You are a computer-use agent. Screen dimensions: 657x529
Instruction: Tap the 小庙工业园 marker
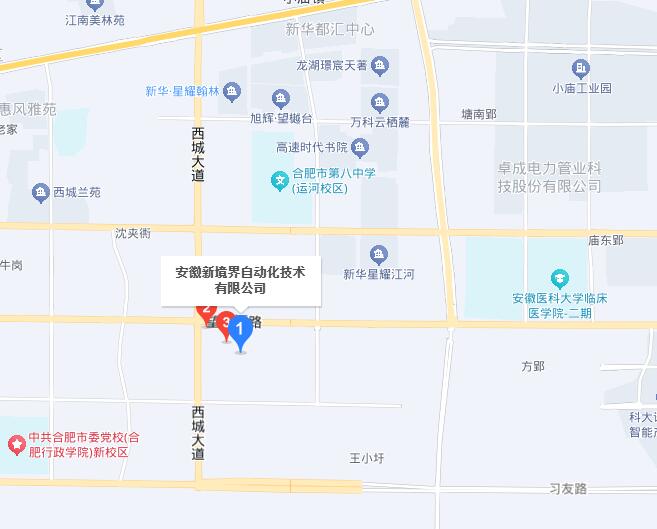(581, 68)
